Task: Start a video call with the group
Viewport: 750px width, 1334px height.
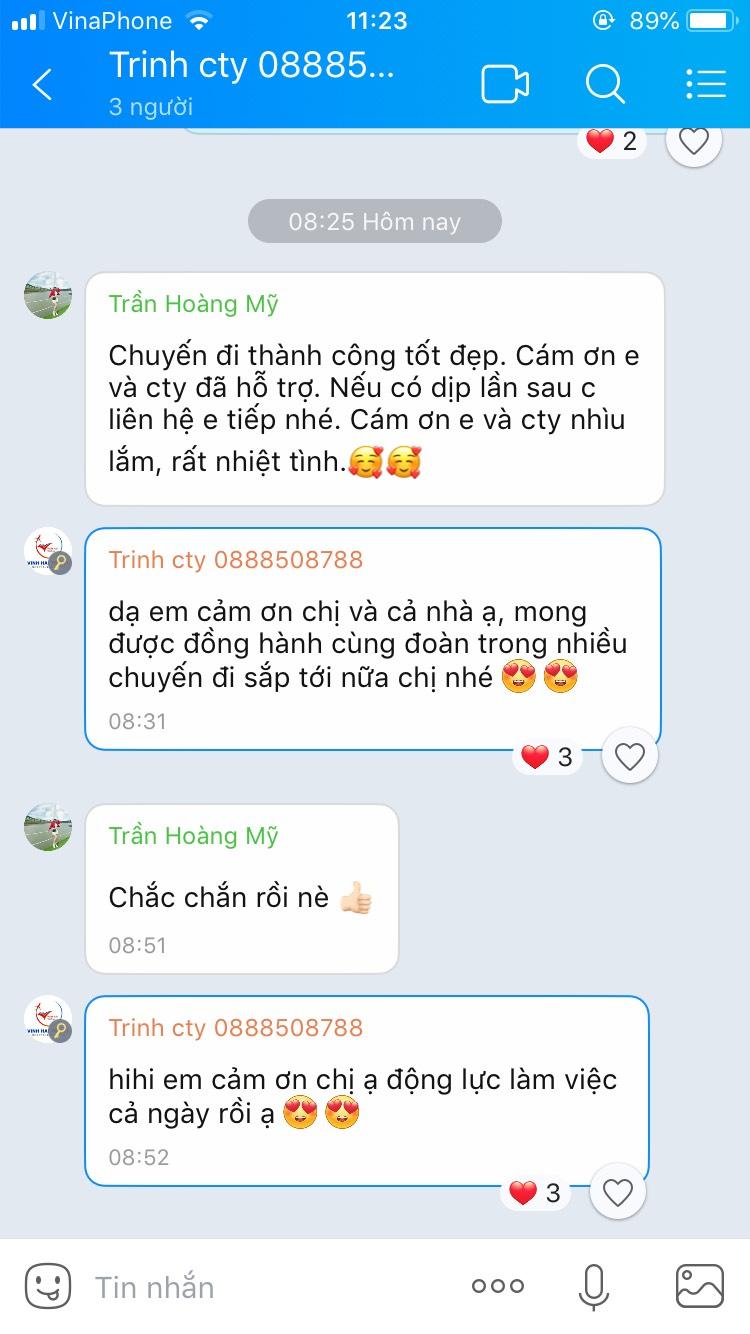Action: (505, 85)
